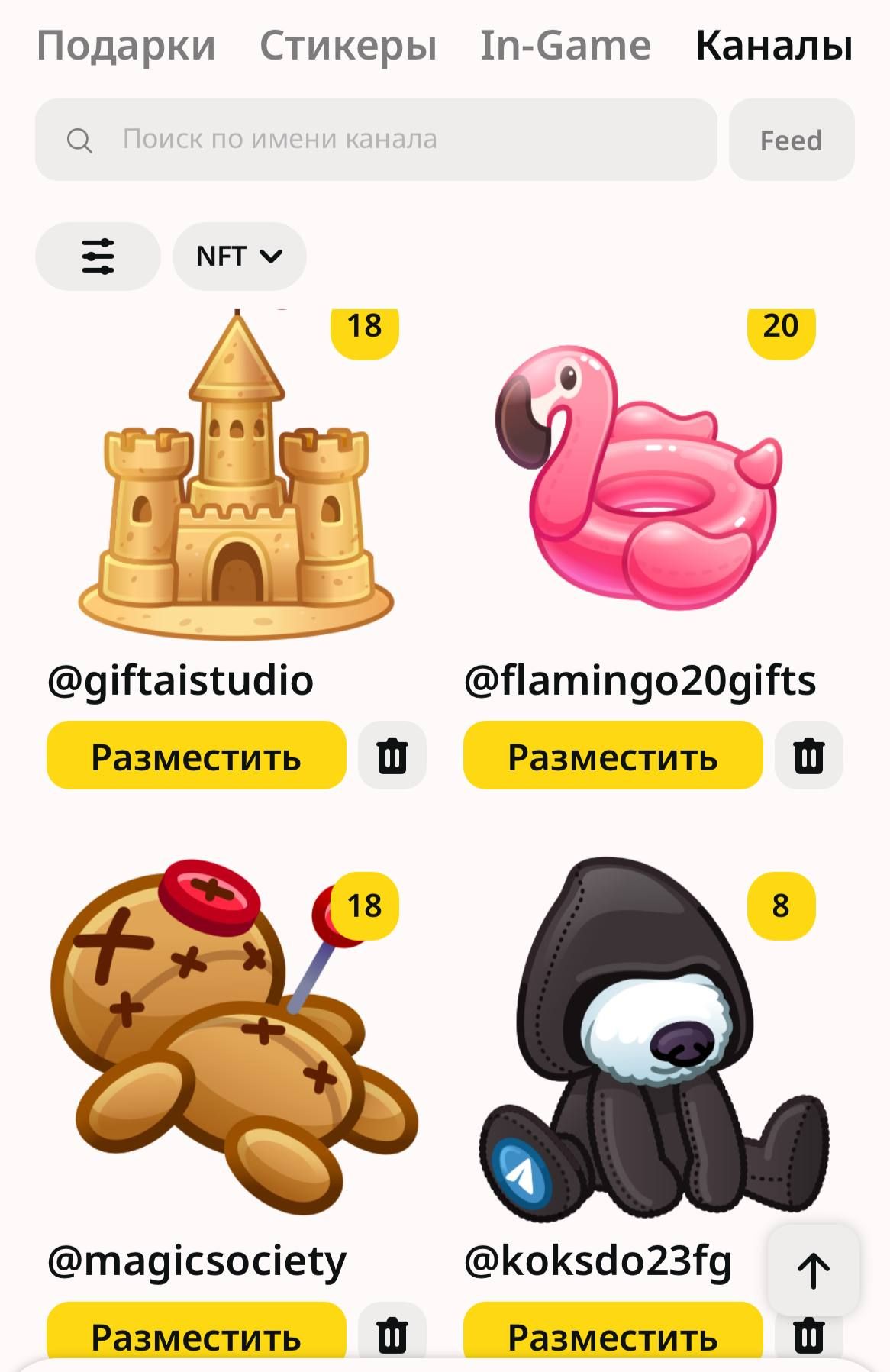Expand the NFT dropdown
Screen dimensions: 890x1372
[239, 257]
